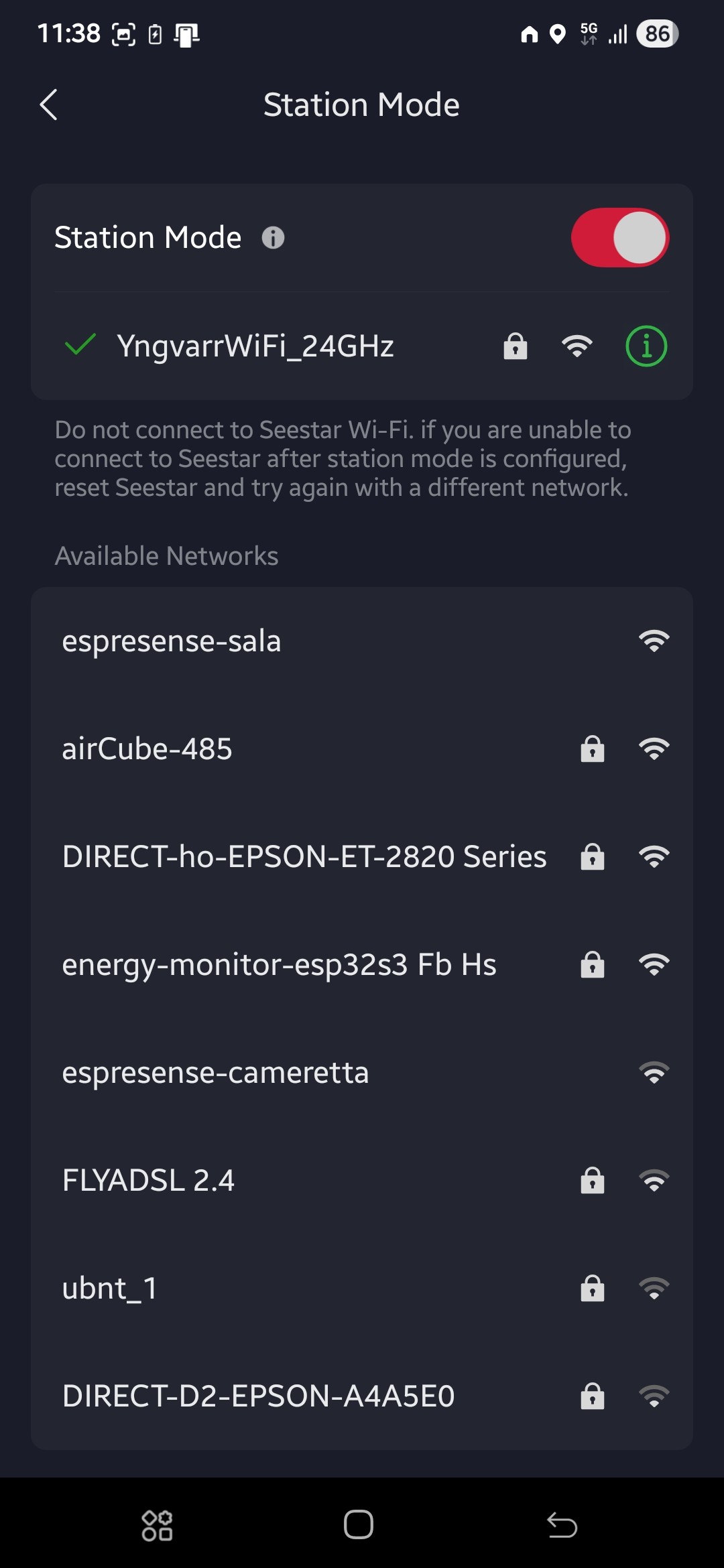724x1568 pixels.
Task: Show Station Mode help info icon
Action: 273,238
